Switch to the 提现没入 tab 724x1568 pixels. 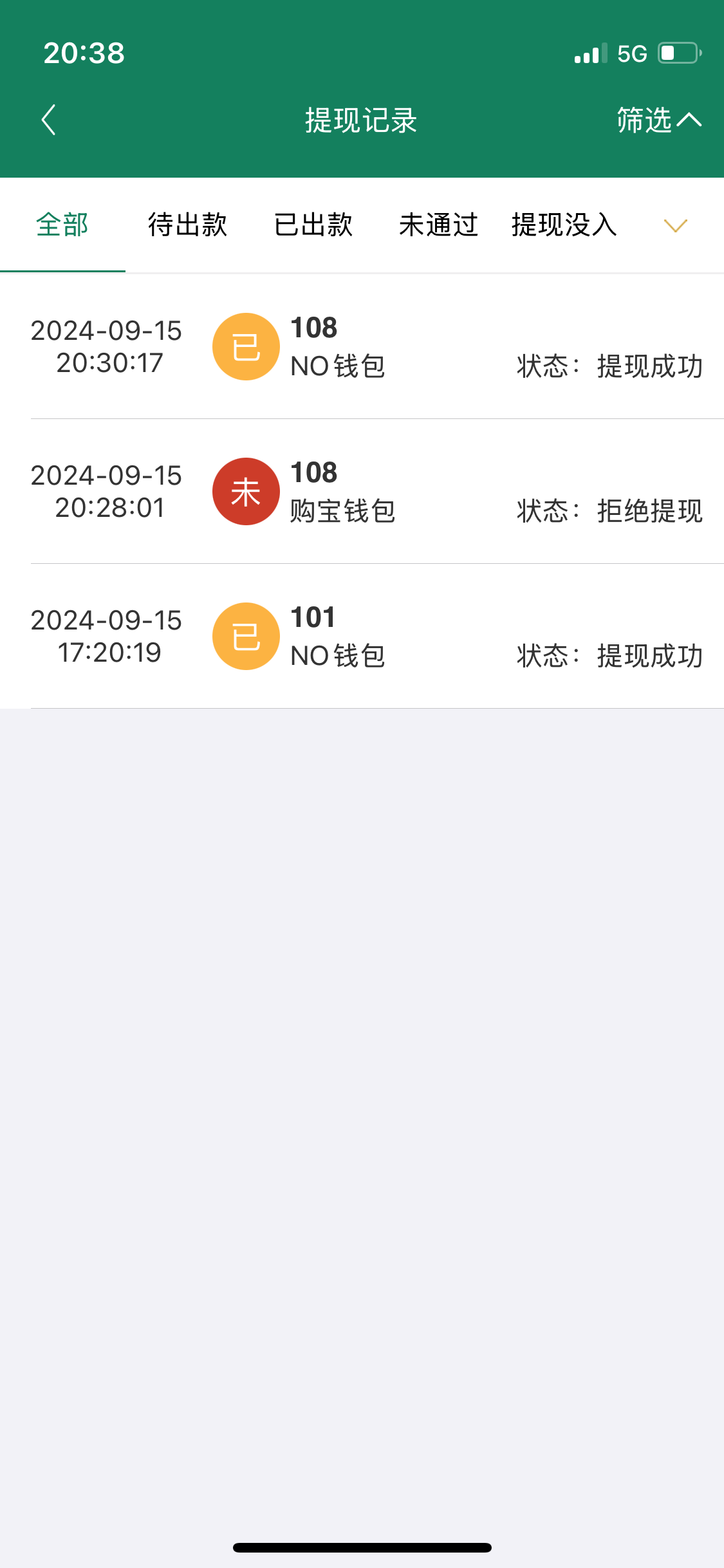coord(564,225)
